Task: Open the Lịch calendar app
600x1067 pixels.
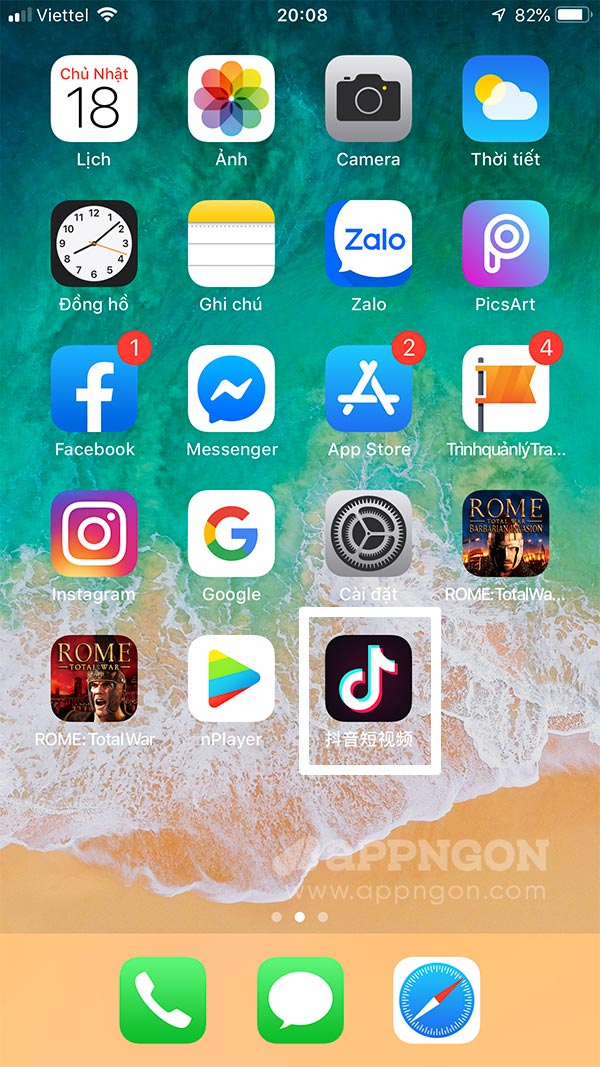Action: tap(94, 99)
